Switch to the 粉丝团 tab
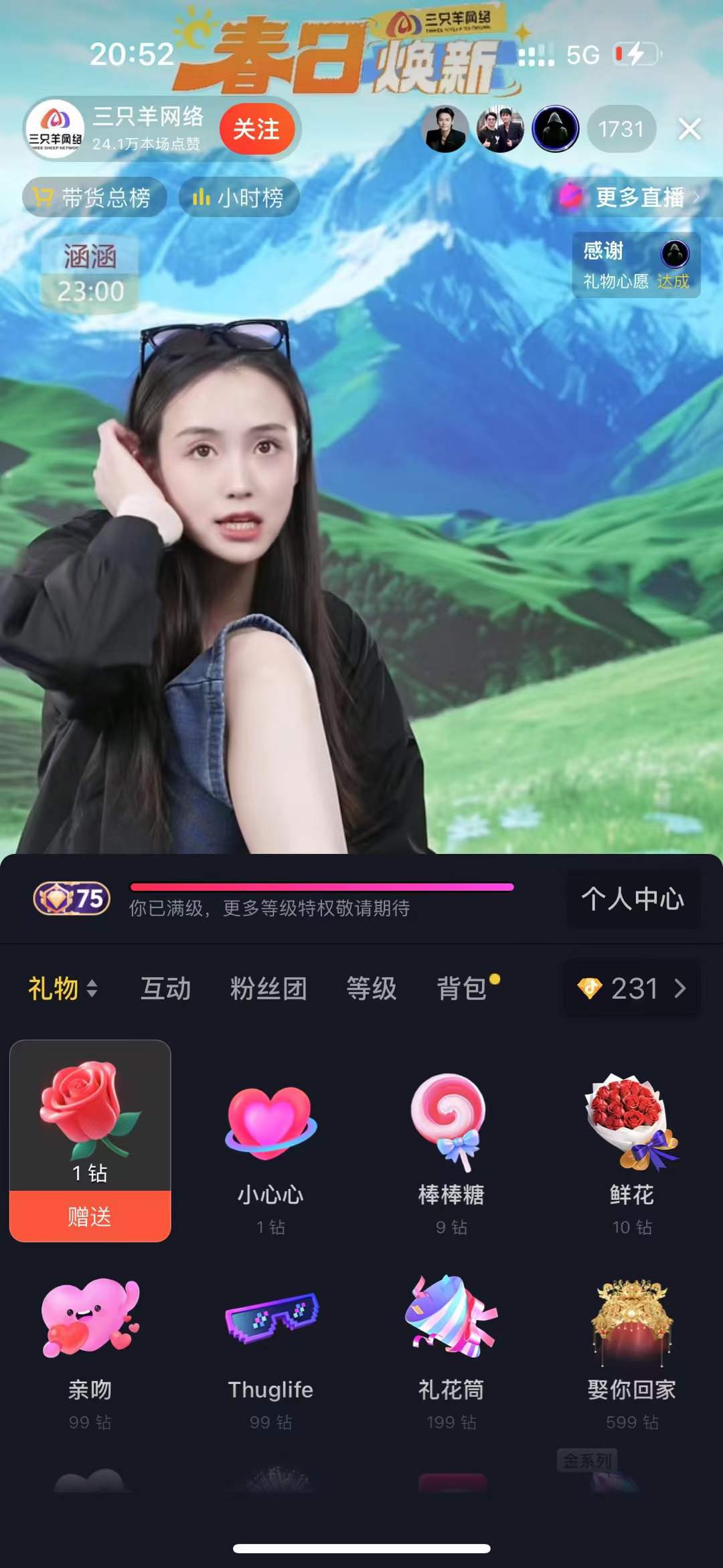Viewport: 723px width, 1568px height. click(268, 989)
